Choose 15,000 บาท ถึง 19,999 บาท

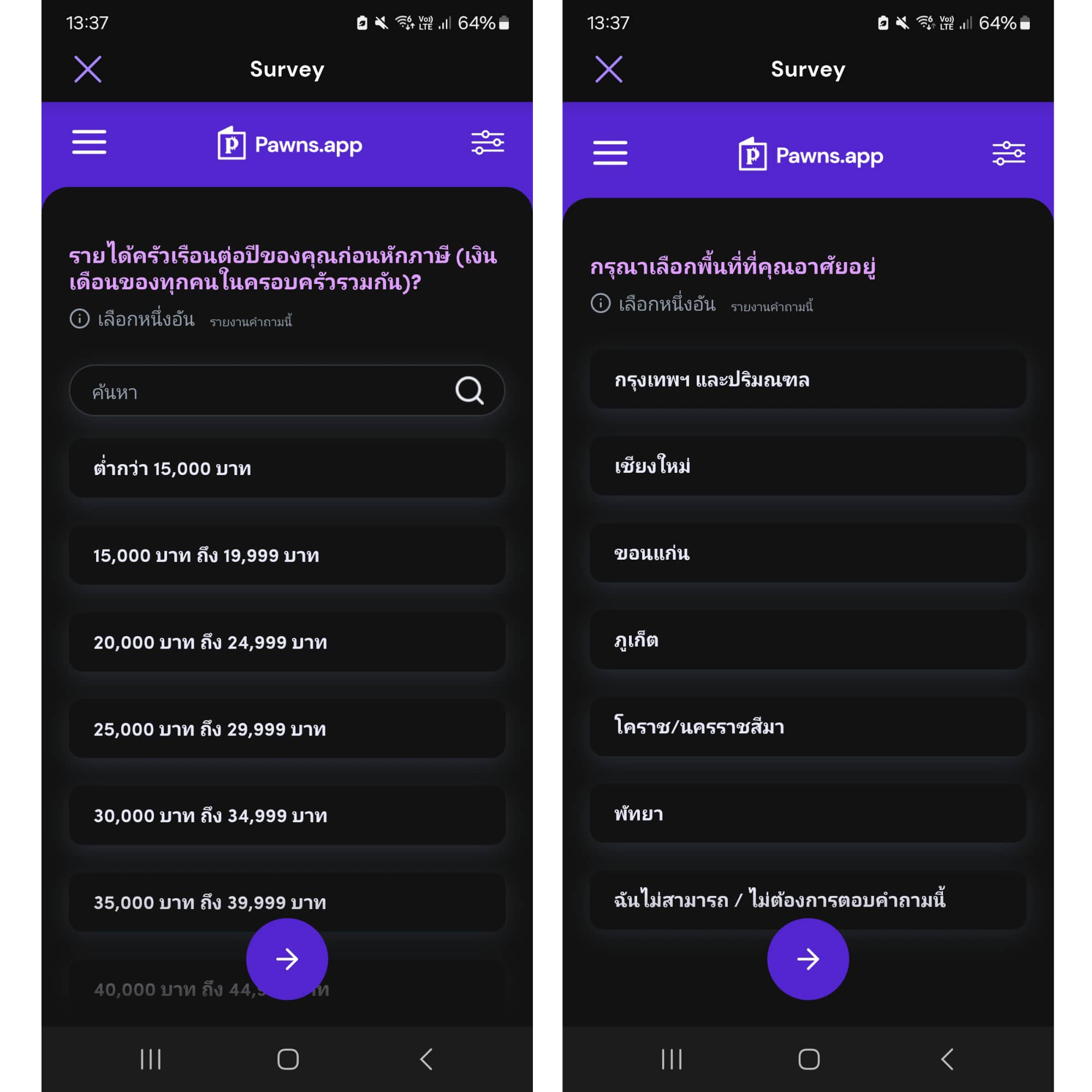287,555
